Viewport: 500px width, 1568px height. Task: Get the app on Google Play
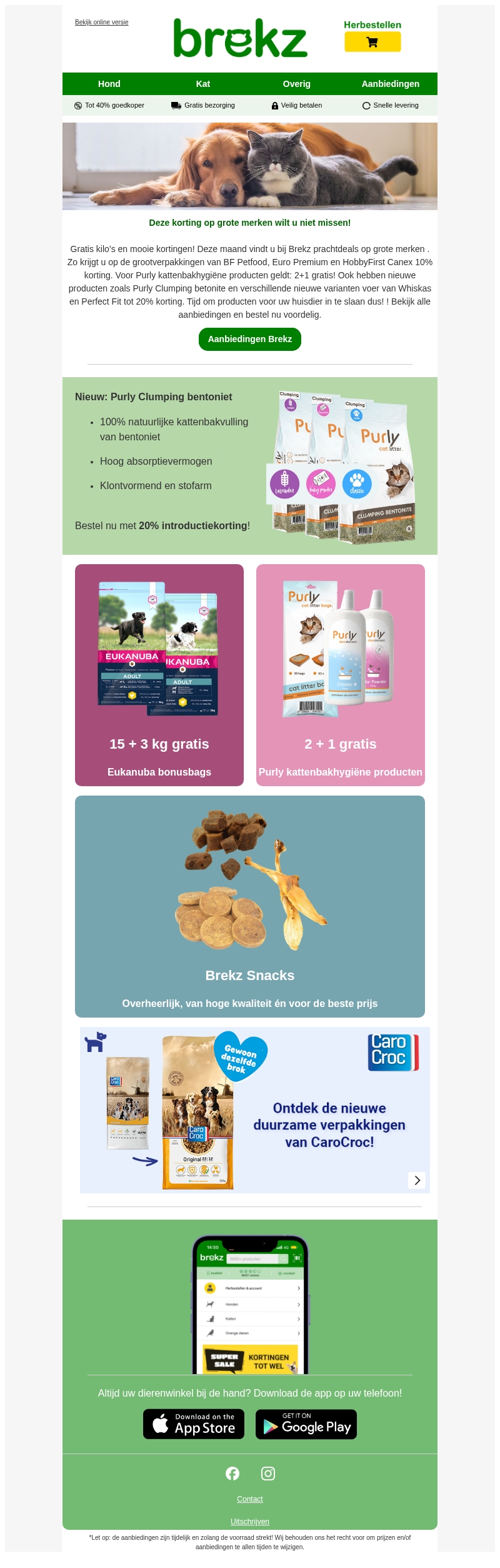point(306,1424)
